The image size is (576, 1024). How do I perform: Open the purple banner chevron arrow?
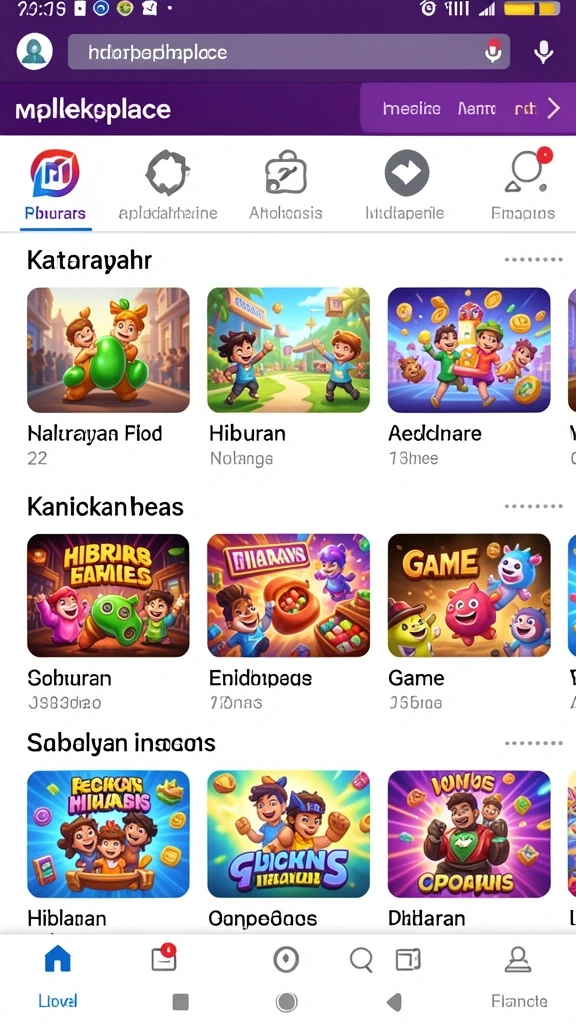click(x=553, y=108)
